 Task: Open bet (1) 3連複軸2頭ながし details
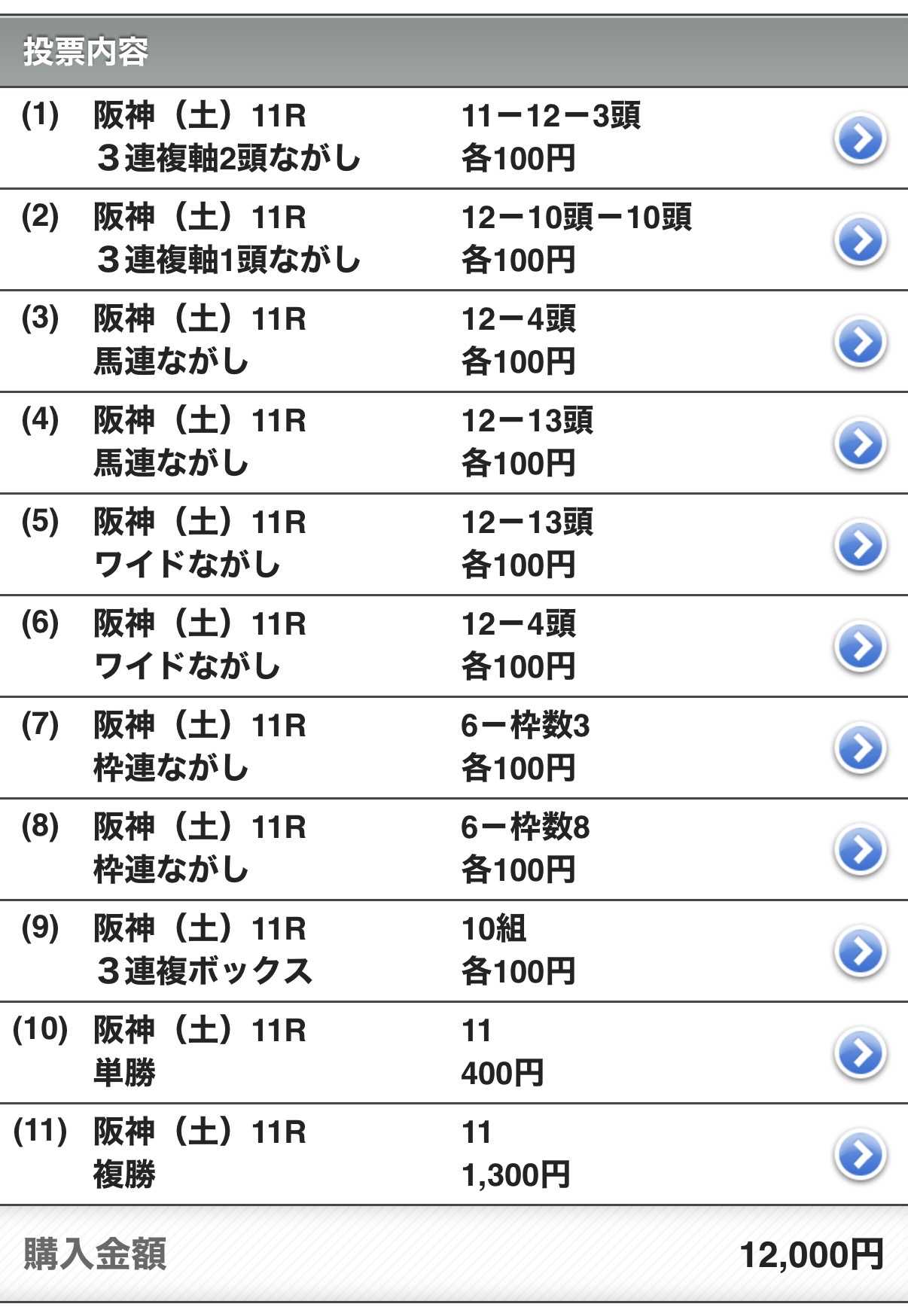tap(860, 139)
